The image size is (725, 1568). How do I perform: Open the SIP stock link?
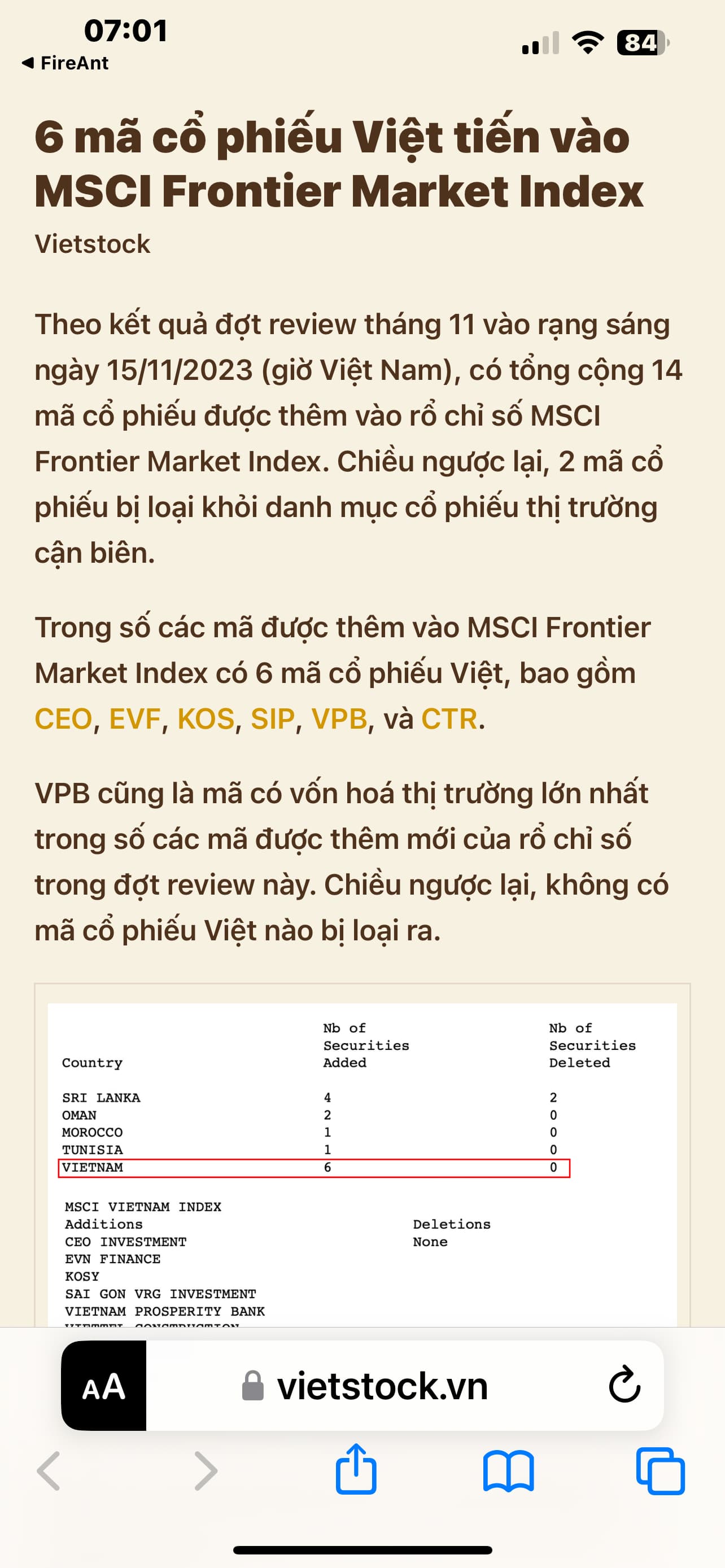click(272, 719)
